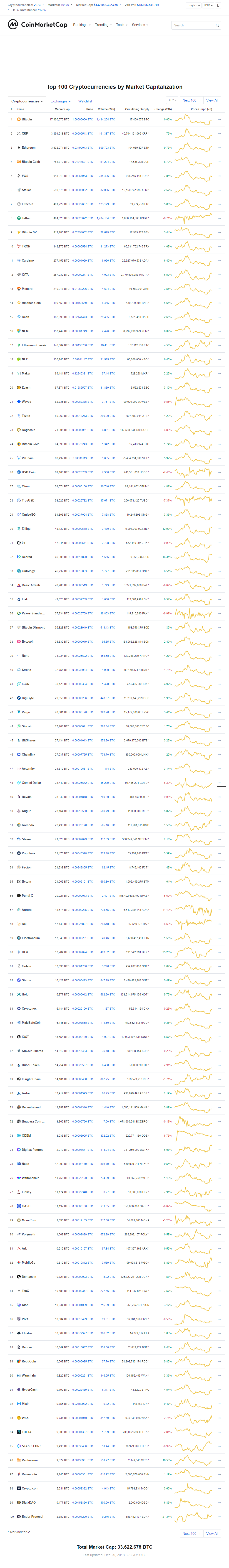The image size is (229, 1568).
Task: View details for Litecoin
Action: click(x=27, y=204)
